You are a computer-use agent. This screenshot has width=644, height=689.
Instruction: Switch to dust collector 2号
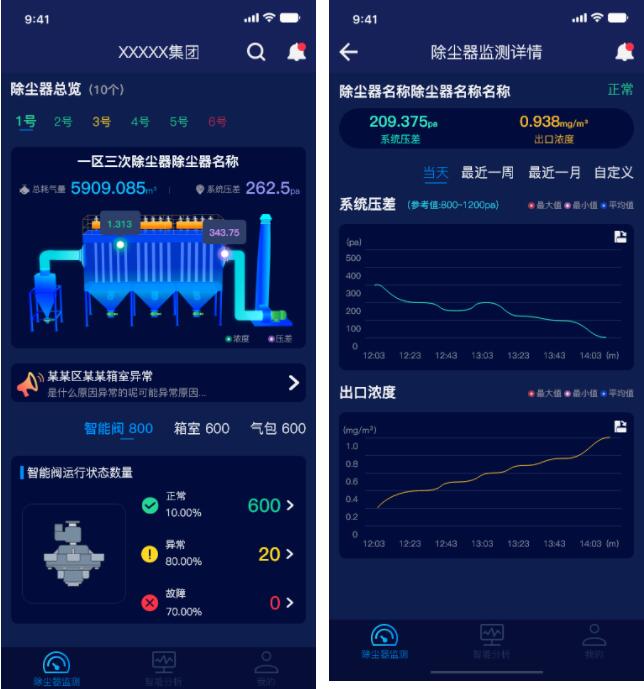point(63,122)
